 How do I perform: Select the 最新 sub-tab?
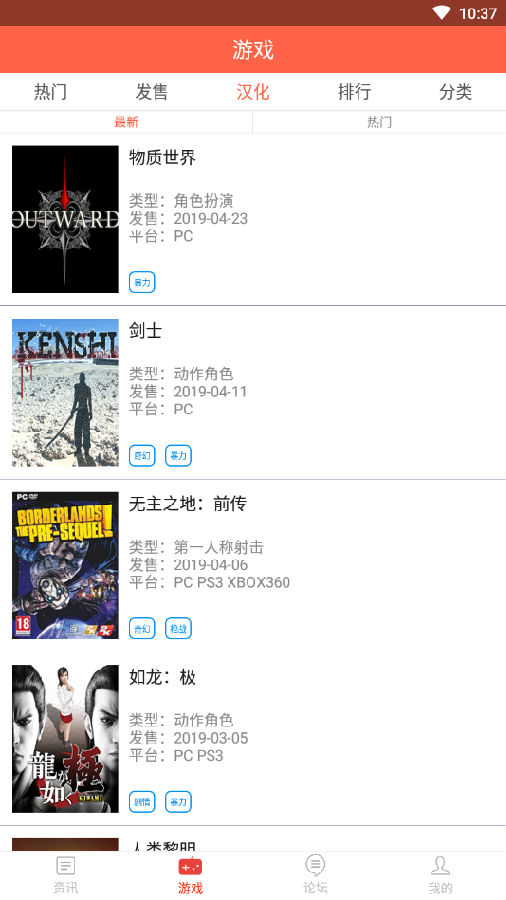(x=126, y=122)
